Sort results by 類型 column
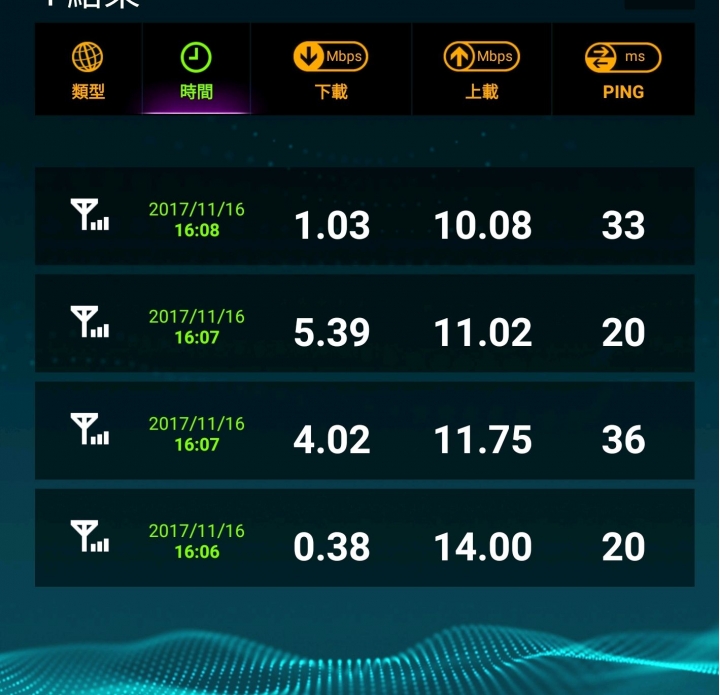The height and width of the screenshot is (695, 720). [88, 70]
